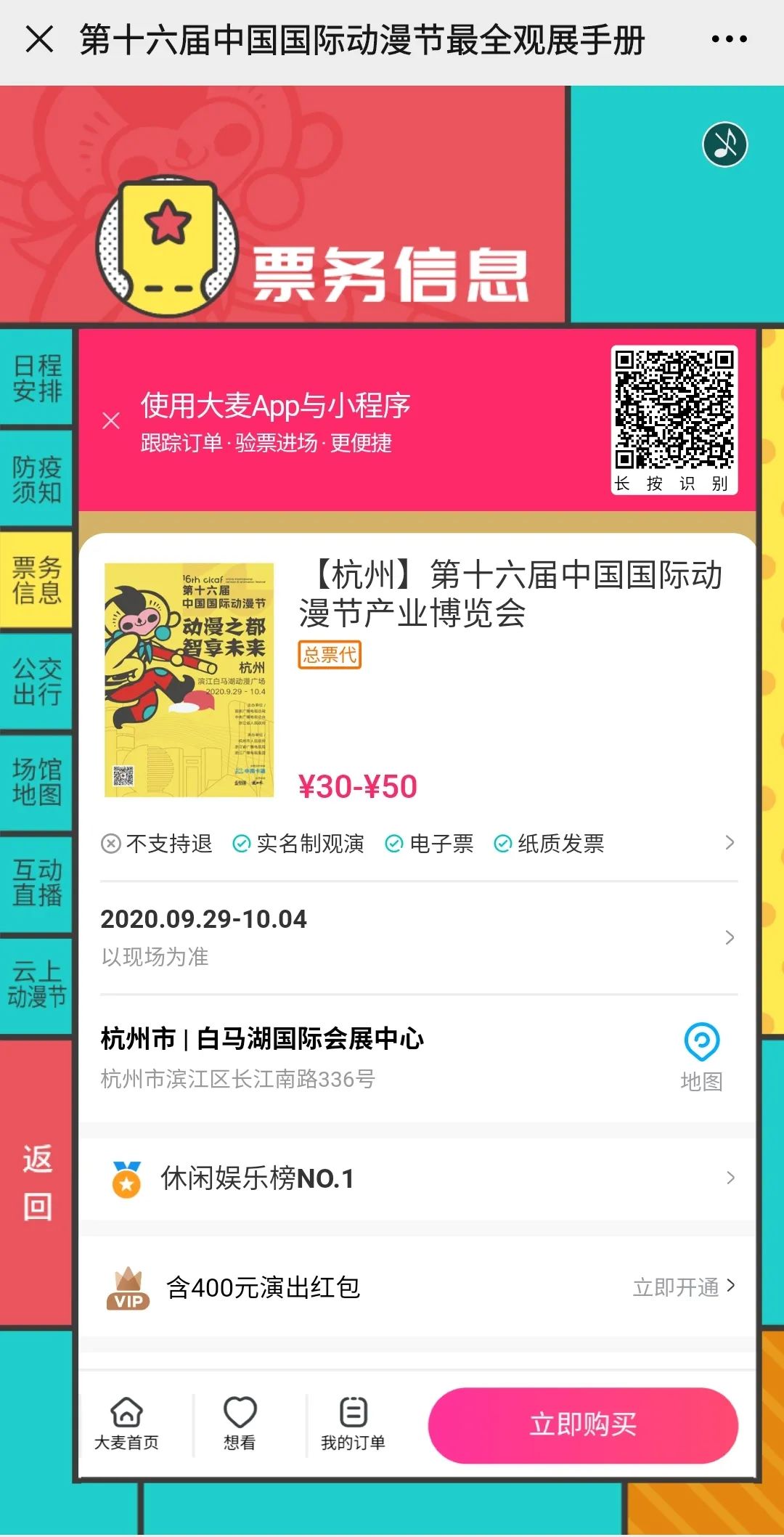The image size is (784, 1537).
Task: Mark event as 想看
Action: 240,1424
